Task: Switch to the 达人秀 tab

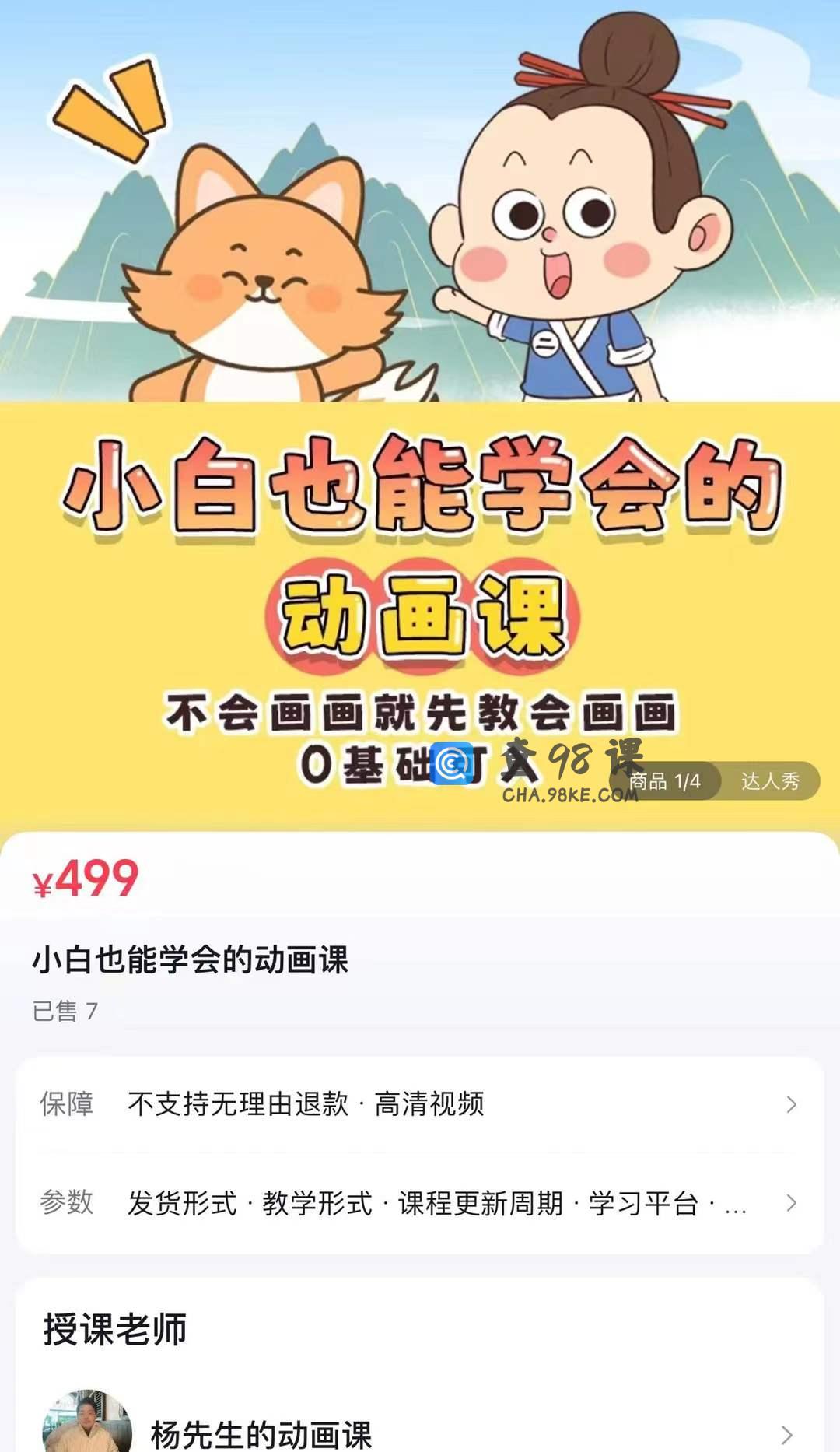Action: coord(769,780)
